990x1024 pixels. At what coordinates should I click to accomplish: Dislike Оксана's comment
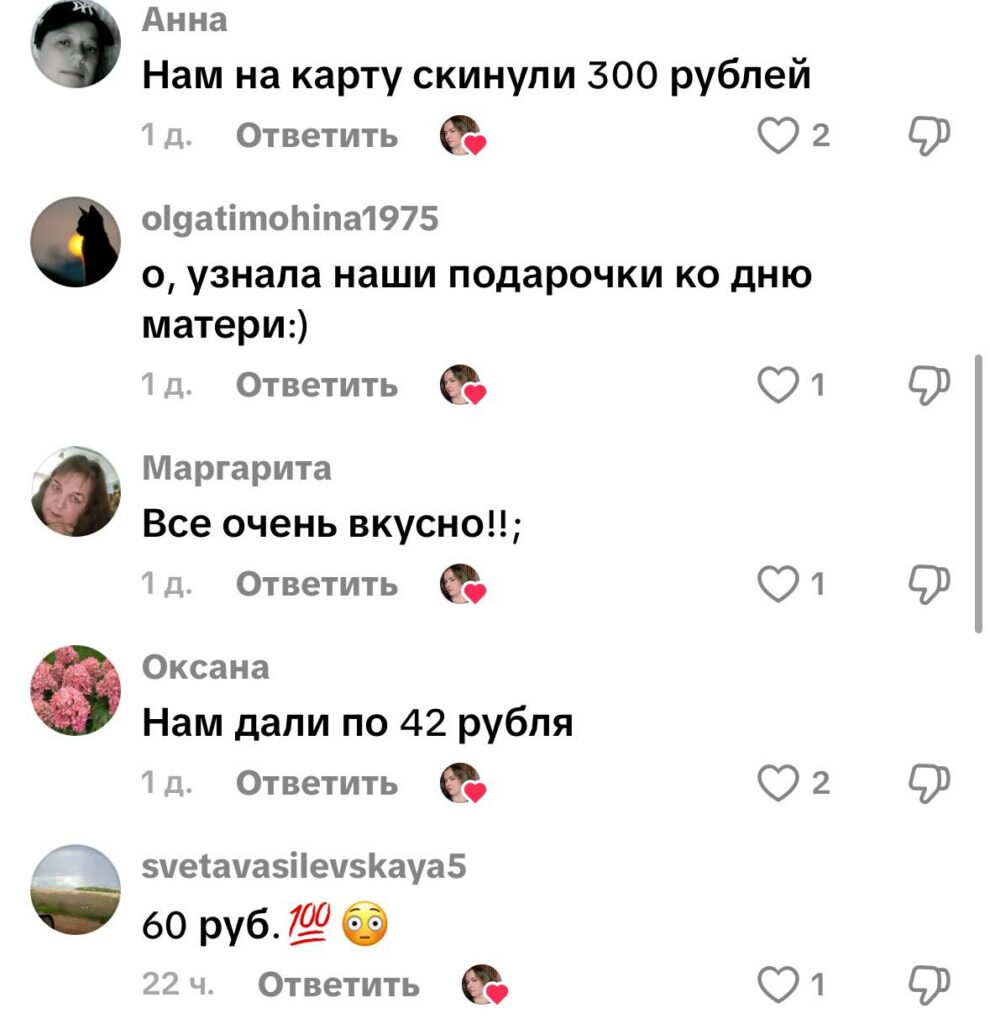point(927,783)
